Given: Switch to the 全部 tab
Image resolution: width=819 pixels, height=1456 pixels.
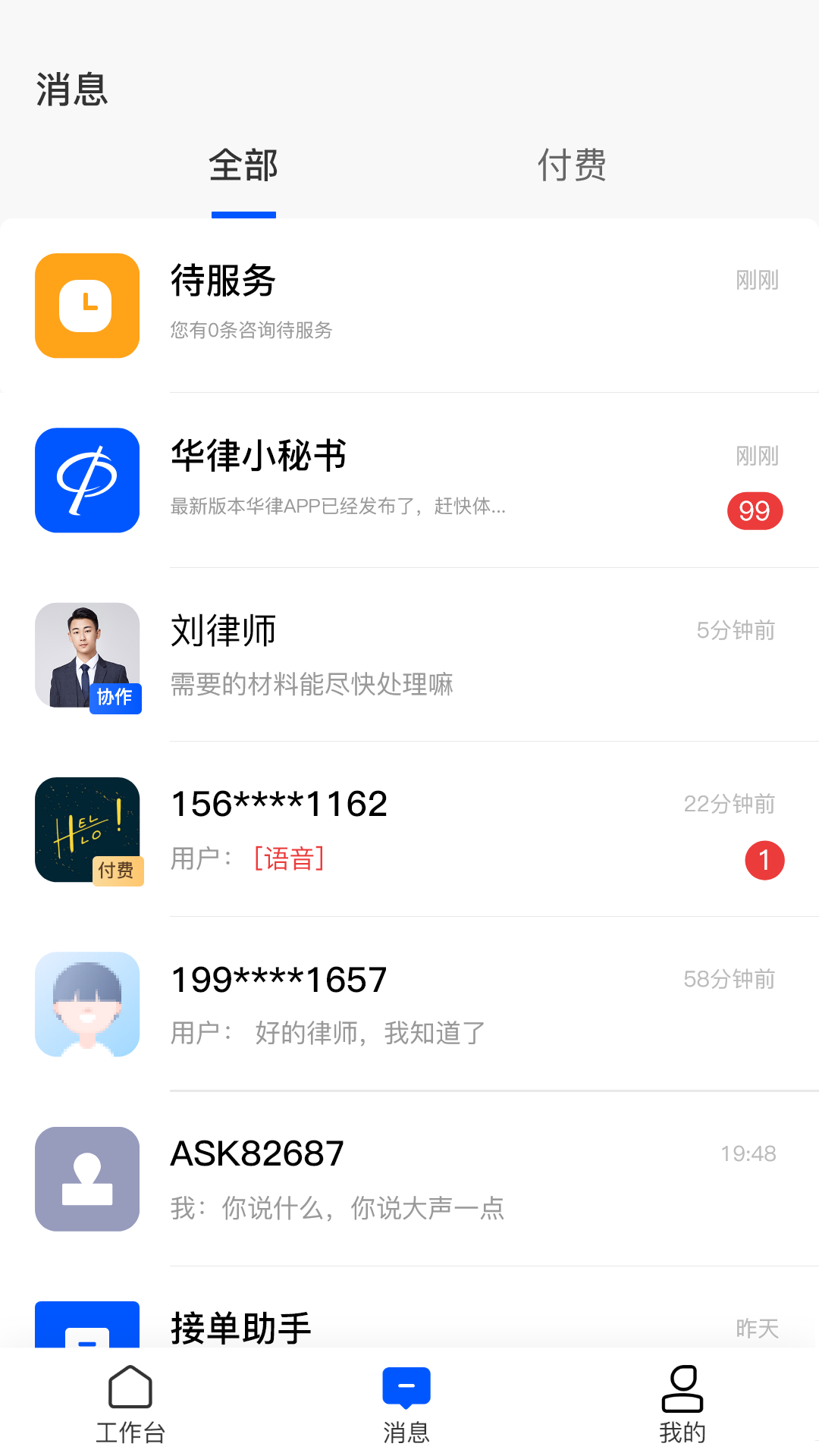Looking at the screenshot, I should (243, 166).
